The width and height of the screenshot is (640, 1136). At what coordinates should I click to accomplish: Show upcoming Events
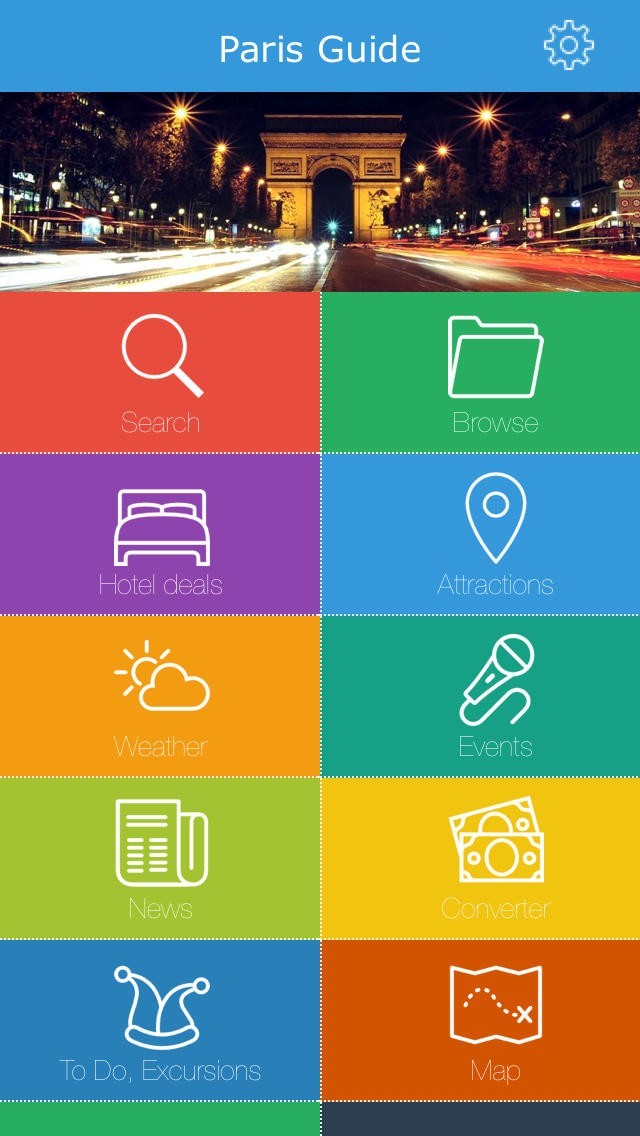(480, 696)
